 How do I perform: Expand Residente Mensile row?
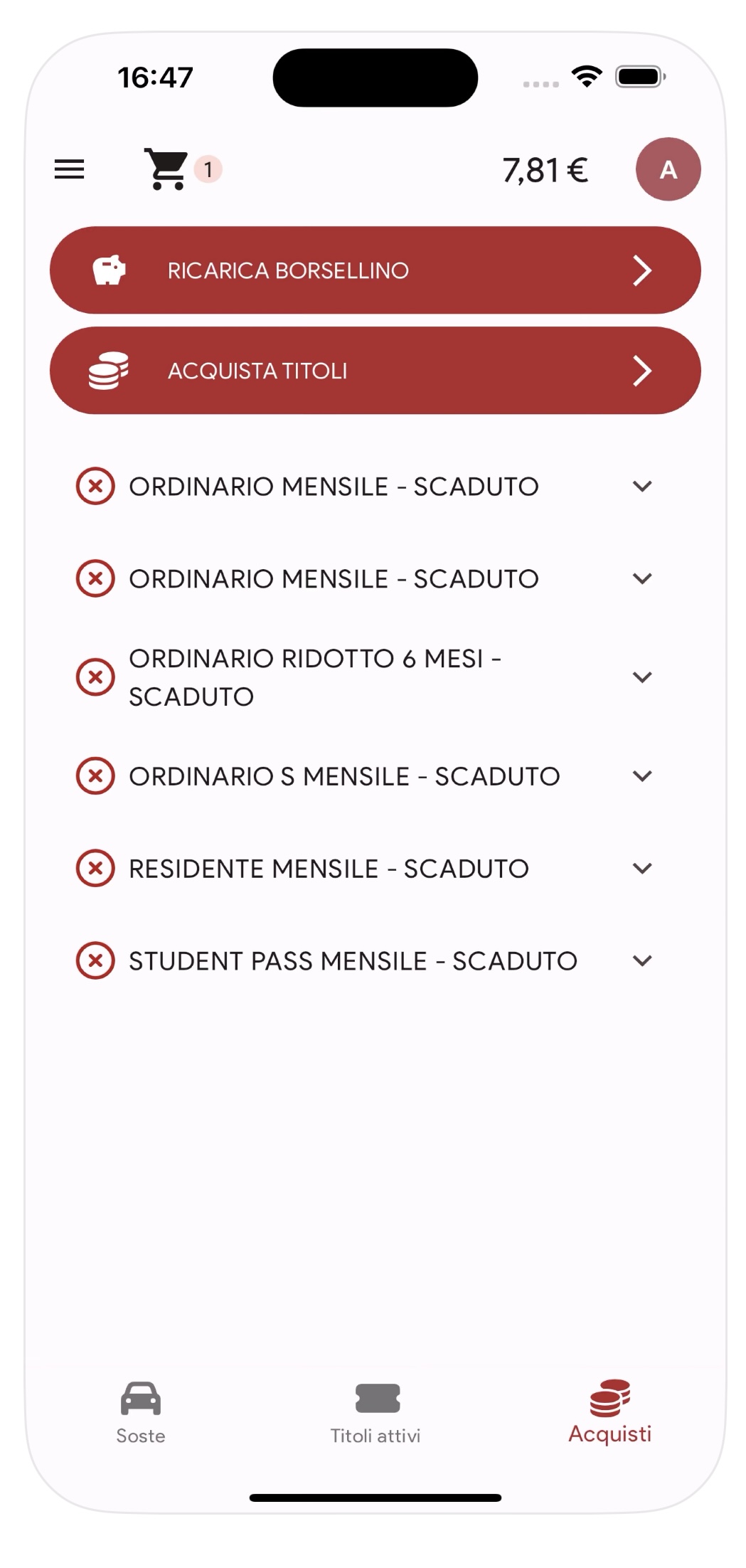pos(642,869)
